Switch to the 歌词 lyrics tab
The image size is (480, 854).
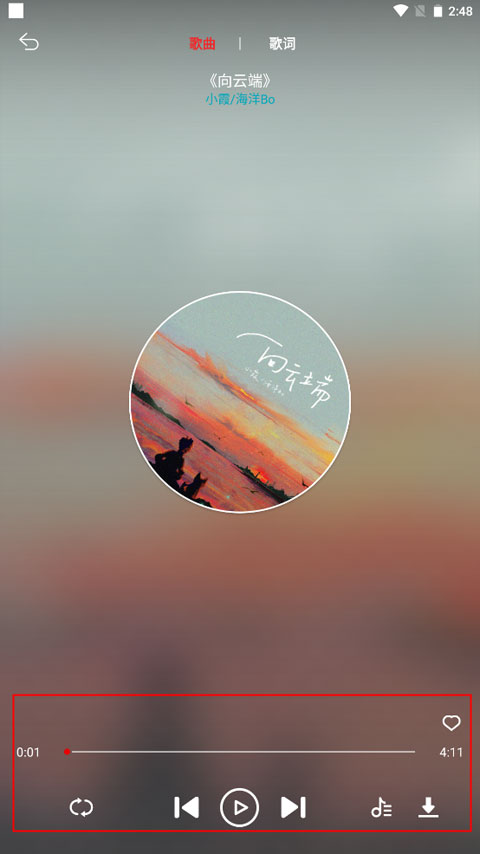(282, 44)
